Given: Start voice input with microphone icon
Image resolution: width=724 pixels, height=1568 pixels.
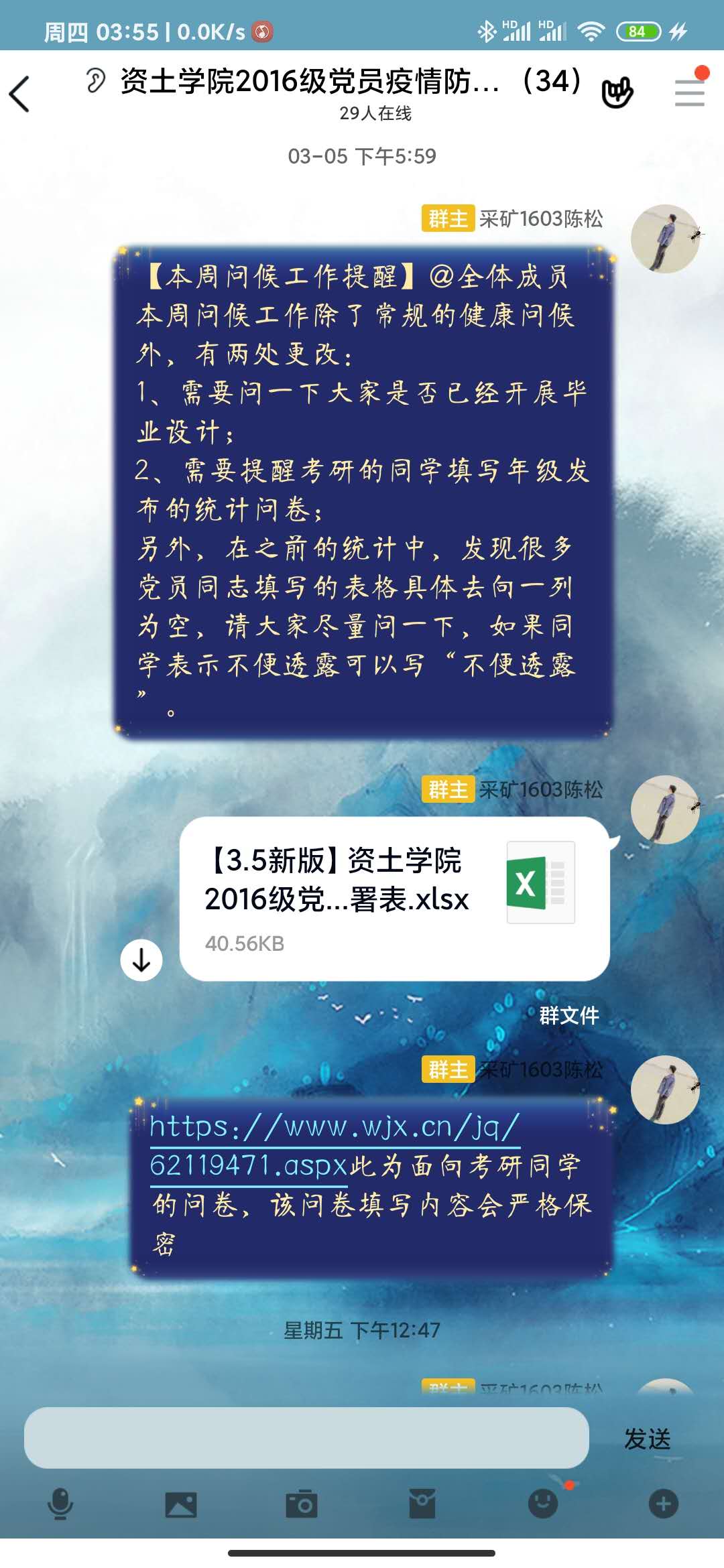Looking at the screenshot, I should pos(60,1504).
